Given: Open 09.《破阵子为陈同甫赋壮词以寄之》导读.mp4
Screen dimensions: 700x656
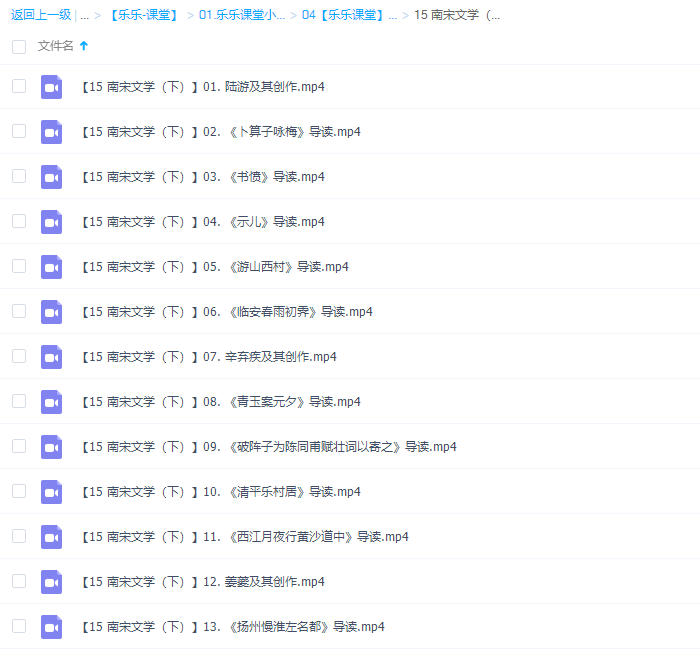Looking at the screenshot, I should coord(269,447).
